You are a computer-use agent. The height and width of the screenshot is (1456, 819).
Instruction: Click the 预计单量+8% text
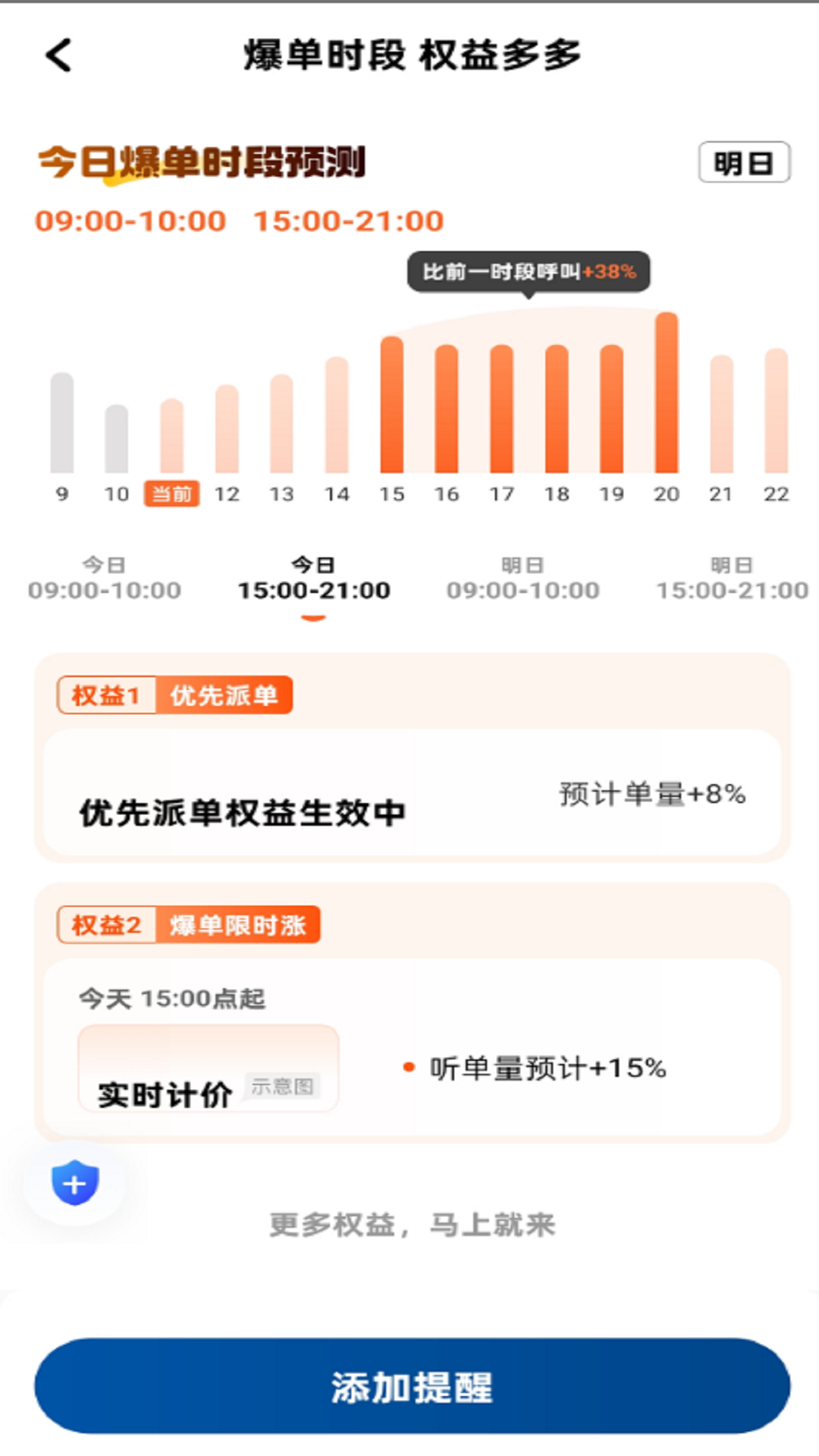[x=651, y=795]
